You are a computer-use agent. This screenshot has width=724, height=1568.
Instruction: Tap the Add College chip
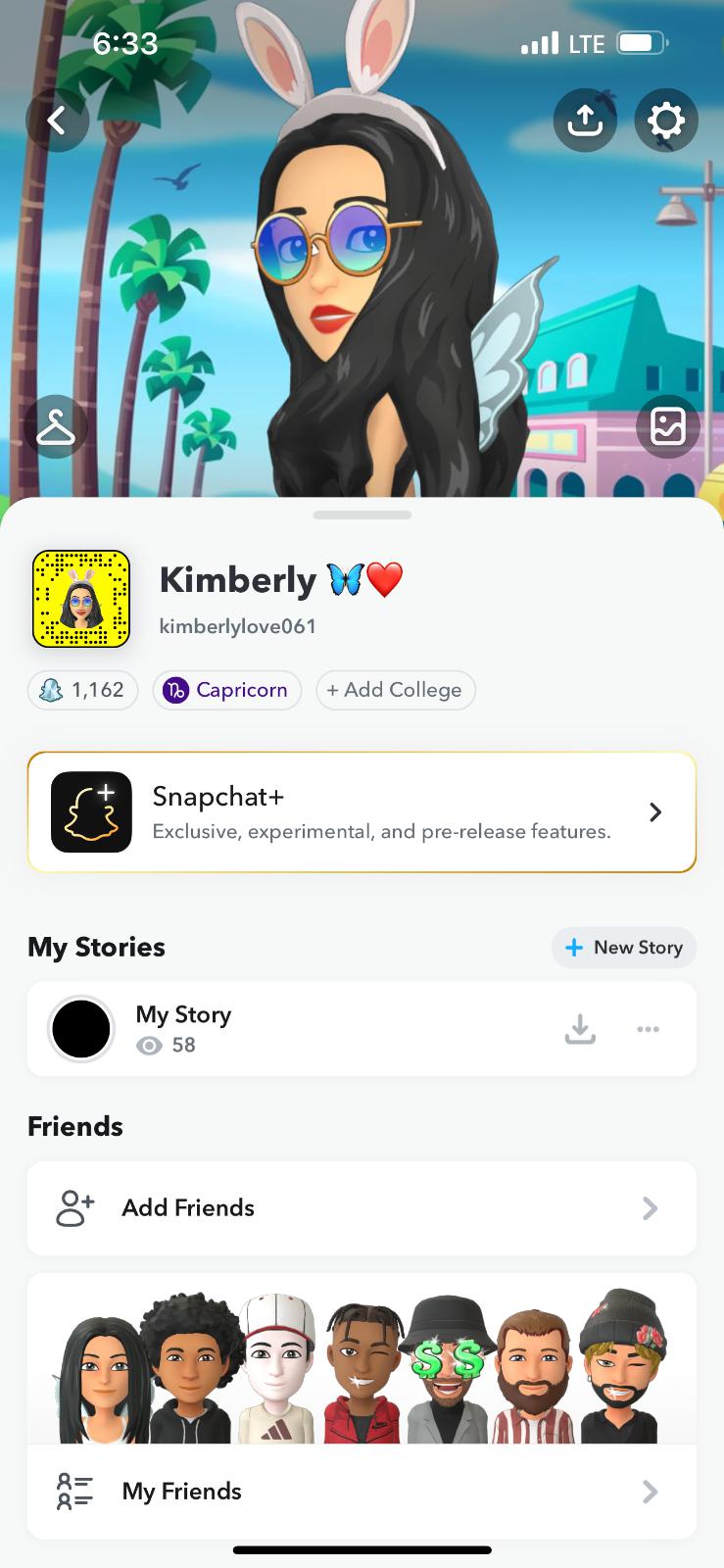click(x=395, y=690)
